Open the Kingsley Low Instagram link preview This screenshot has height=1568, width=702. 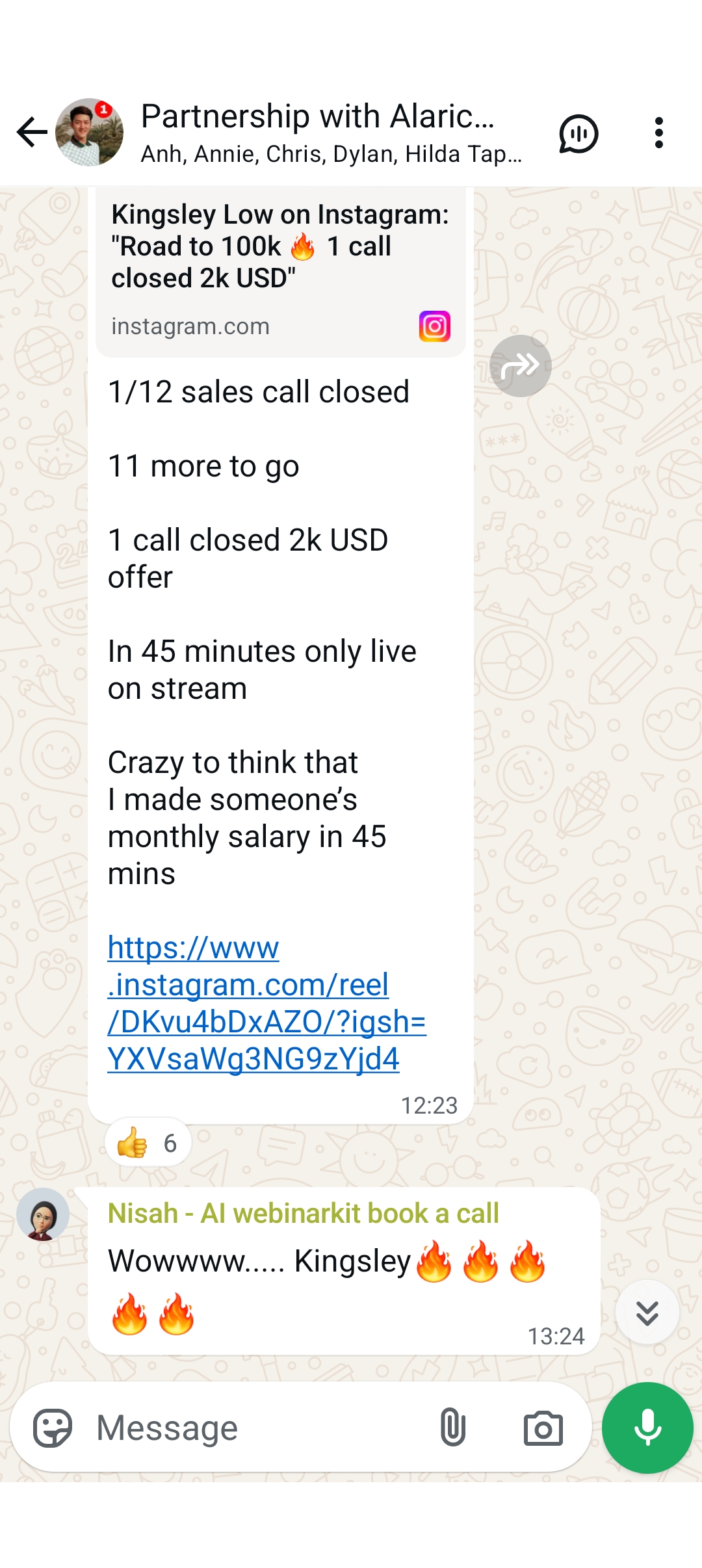(x=280, y=270)
